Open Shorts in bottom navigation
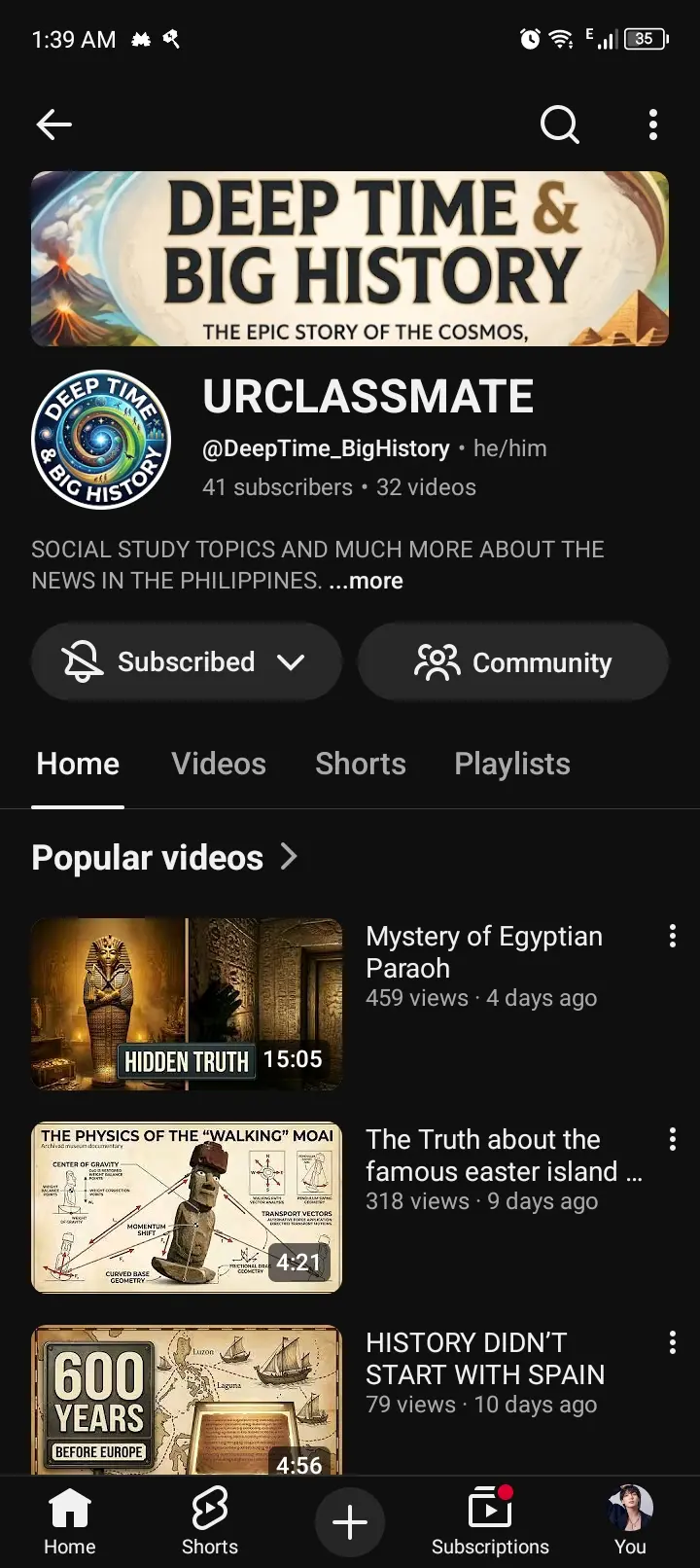Viewport: 700px width, 1568px height. (210, 1522)
